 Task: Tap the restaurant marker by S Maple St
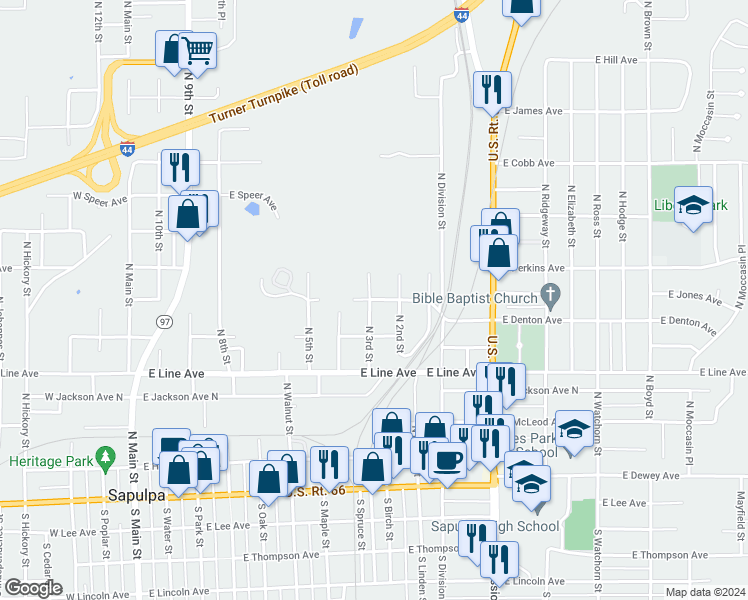point(328,464)
